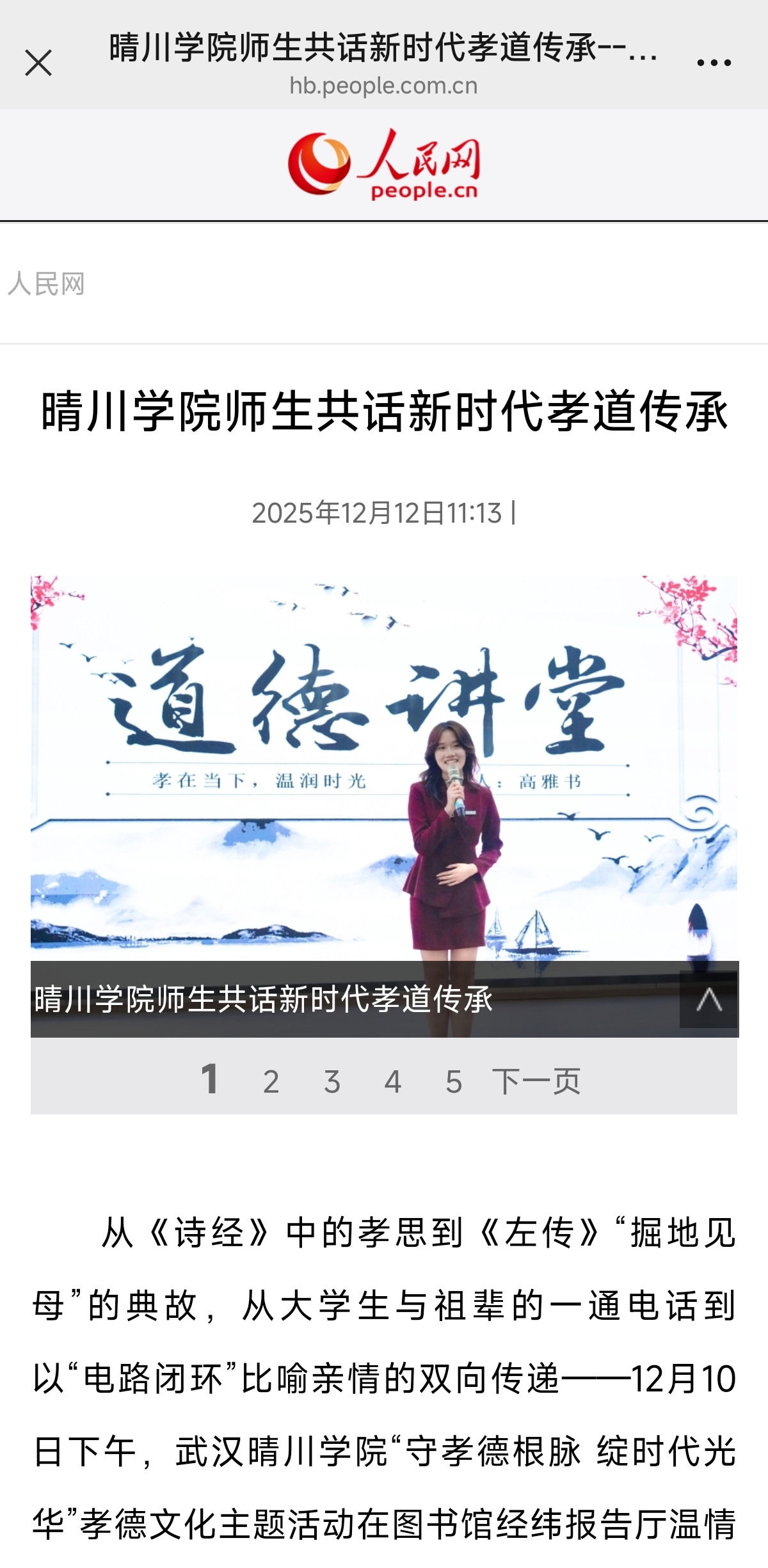The height and width of the screenshot is (1568, 768).
Task: Open the article's lecture hall photo
Action: click(384, 768)
